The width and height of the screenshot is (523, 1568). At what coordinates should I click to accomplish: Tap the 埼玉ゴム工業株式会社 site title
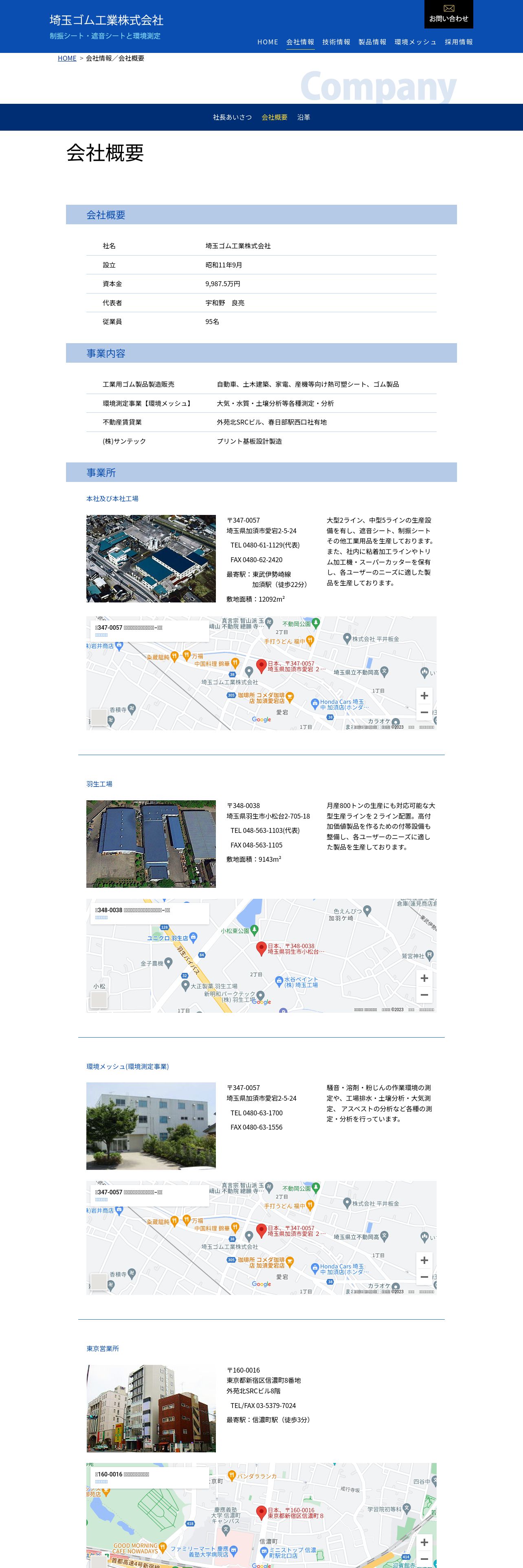point(107,20)
